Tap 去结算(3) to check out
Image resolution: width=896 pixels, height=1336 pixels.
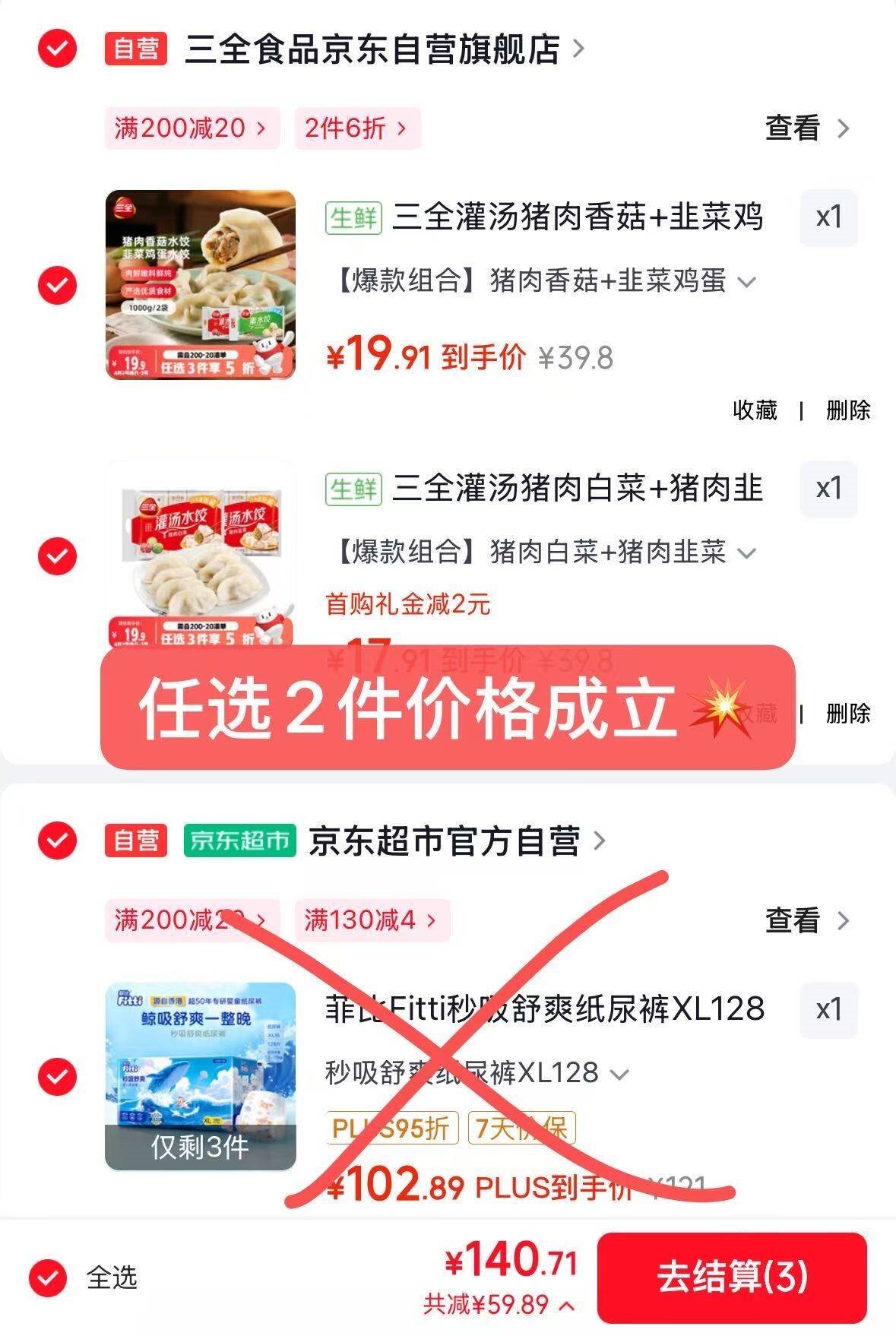click(x=731, y=1277)
